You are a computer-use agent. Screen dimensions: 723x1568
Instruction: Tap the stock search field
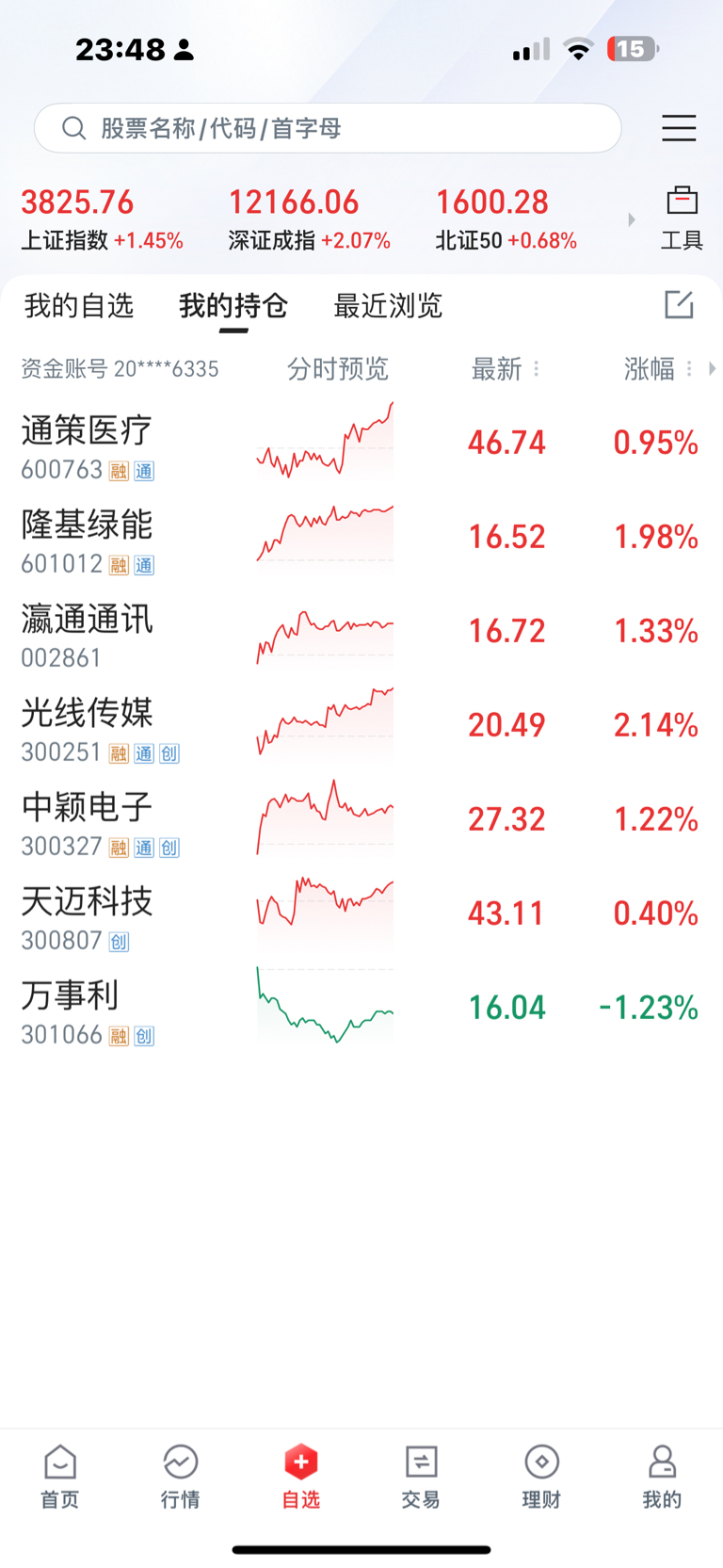click(328, 128)
